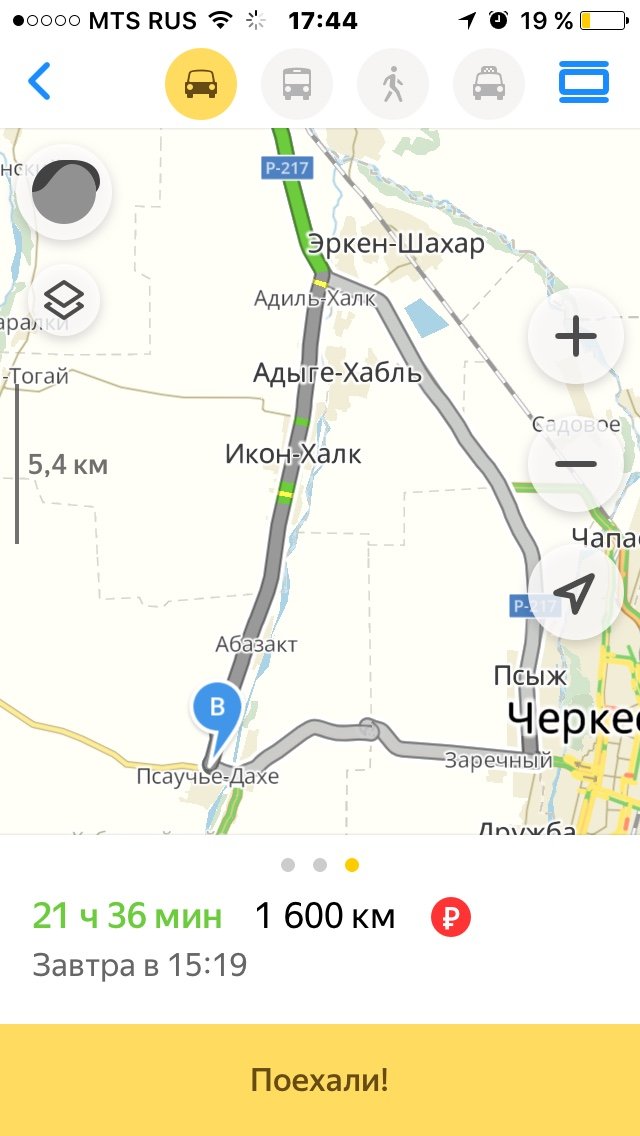This screenshot has height=1136, width=640.
Task: Tap the round traffic indicator button
Action: click(65, 193)
